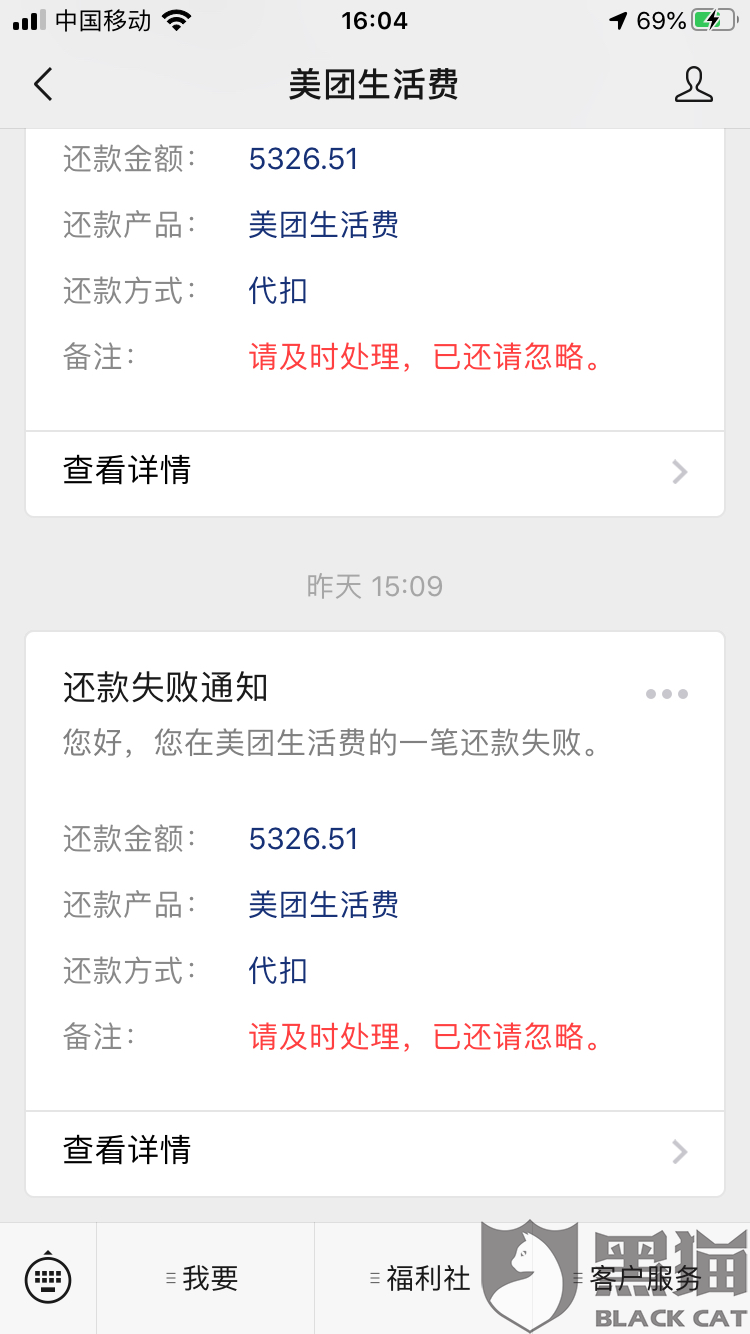
Task: Open the 客户服务 menu
Action: (x=640, y=1278)
